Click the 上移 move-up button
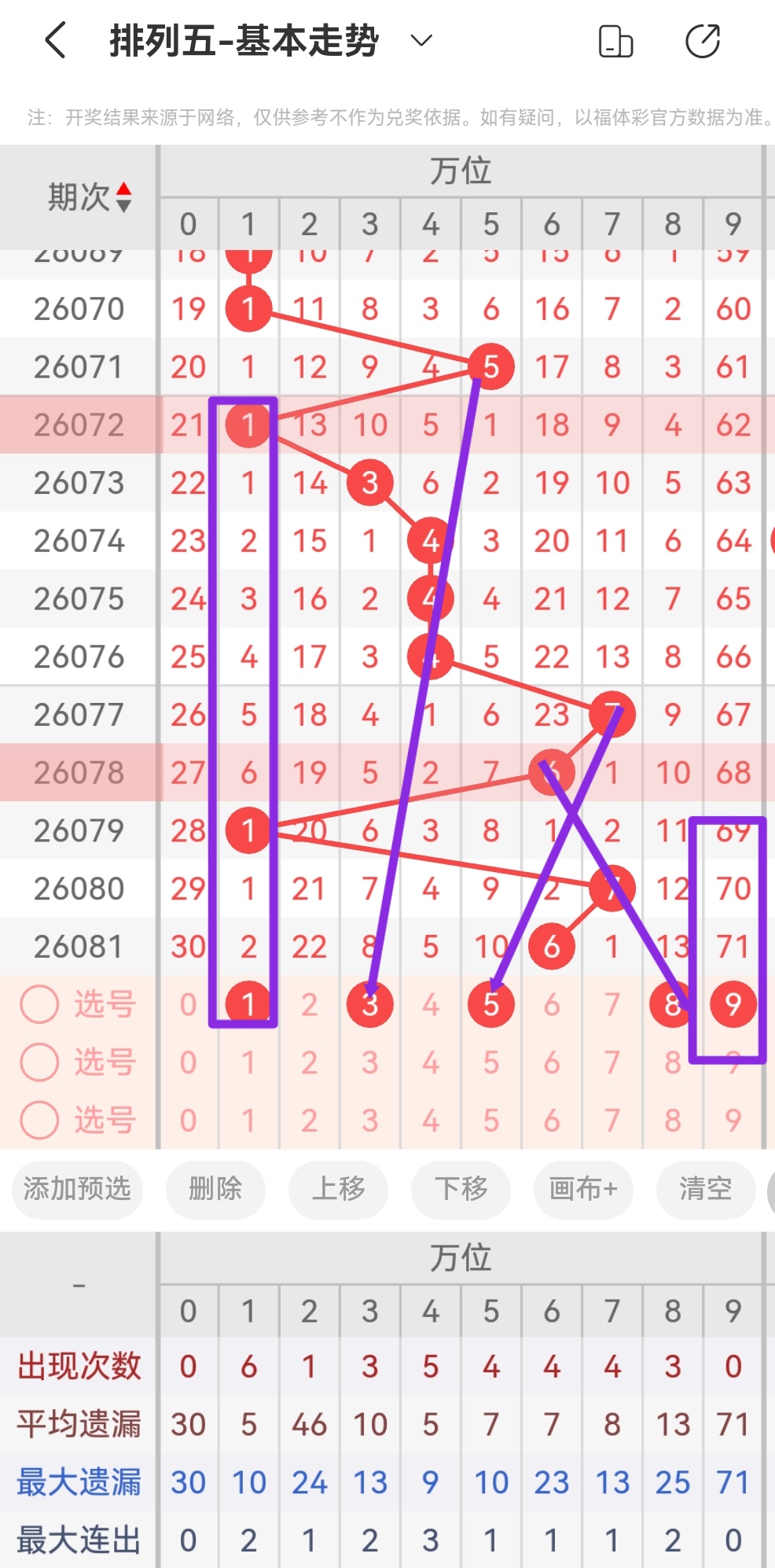The width and height of the screenshot is (775, 1568). click(338, 1191)
